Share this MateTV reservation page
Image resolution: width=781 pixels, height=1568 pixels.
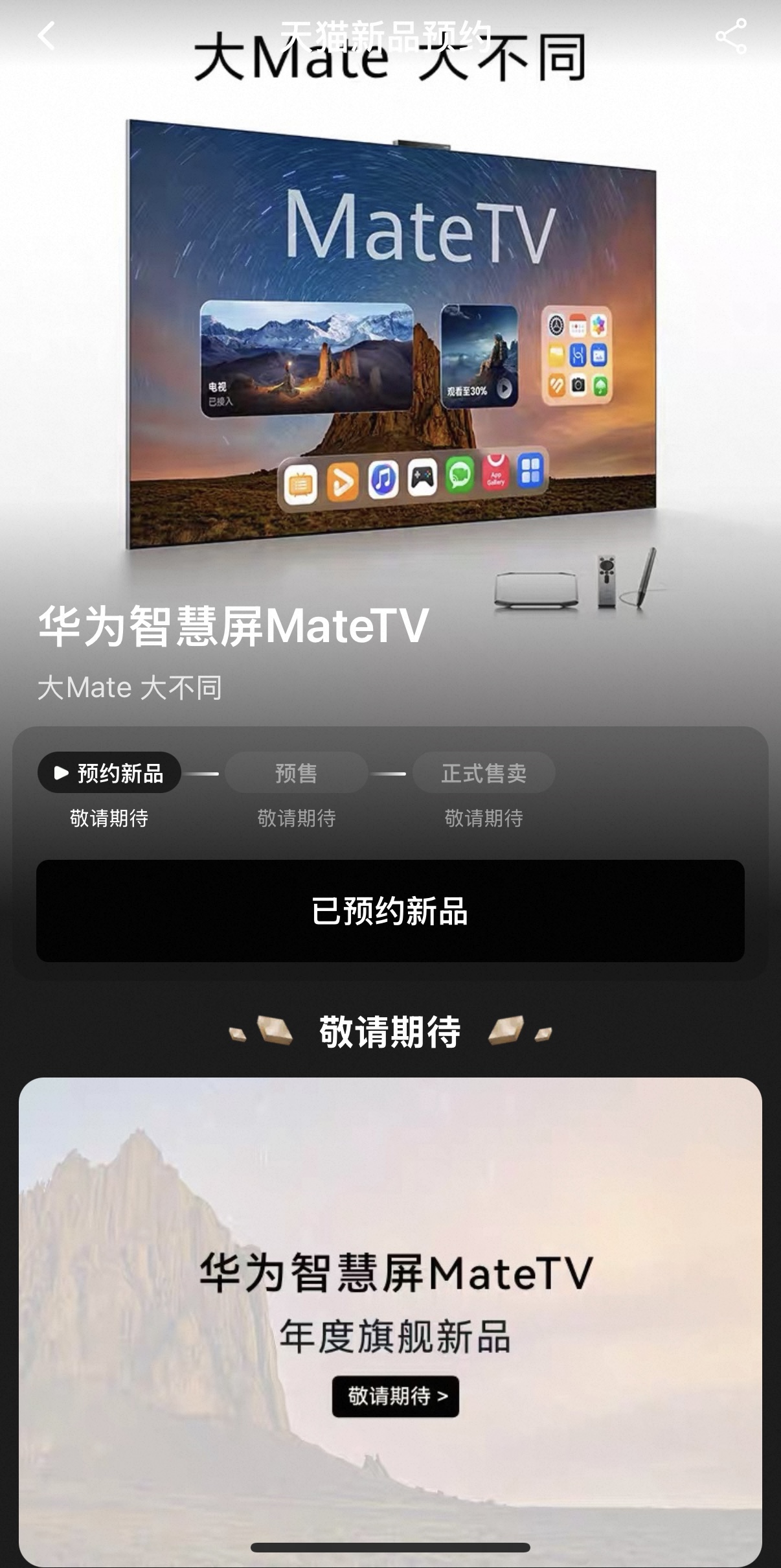(x=731, y=36)
